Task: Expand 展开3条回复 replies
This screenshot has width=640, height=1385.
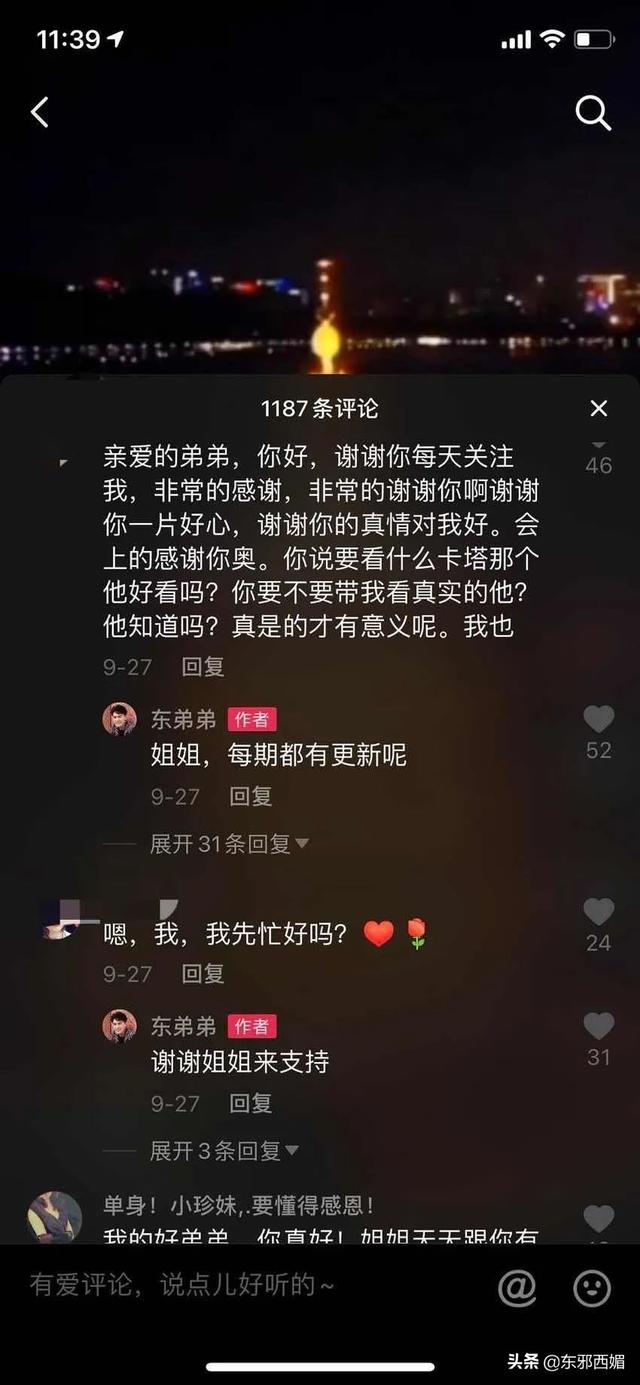Action: pos(224,1151)
